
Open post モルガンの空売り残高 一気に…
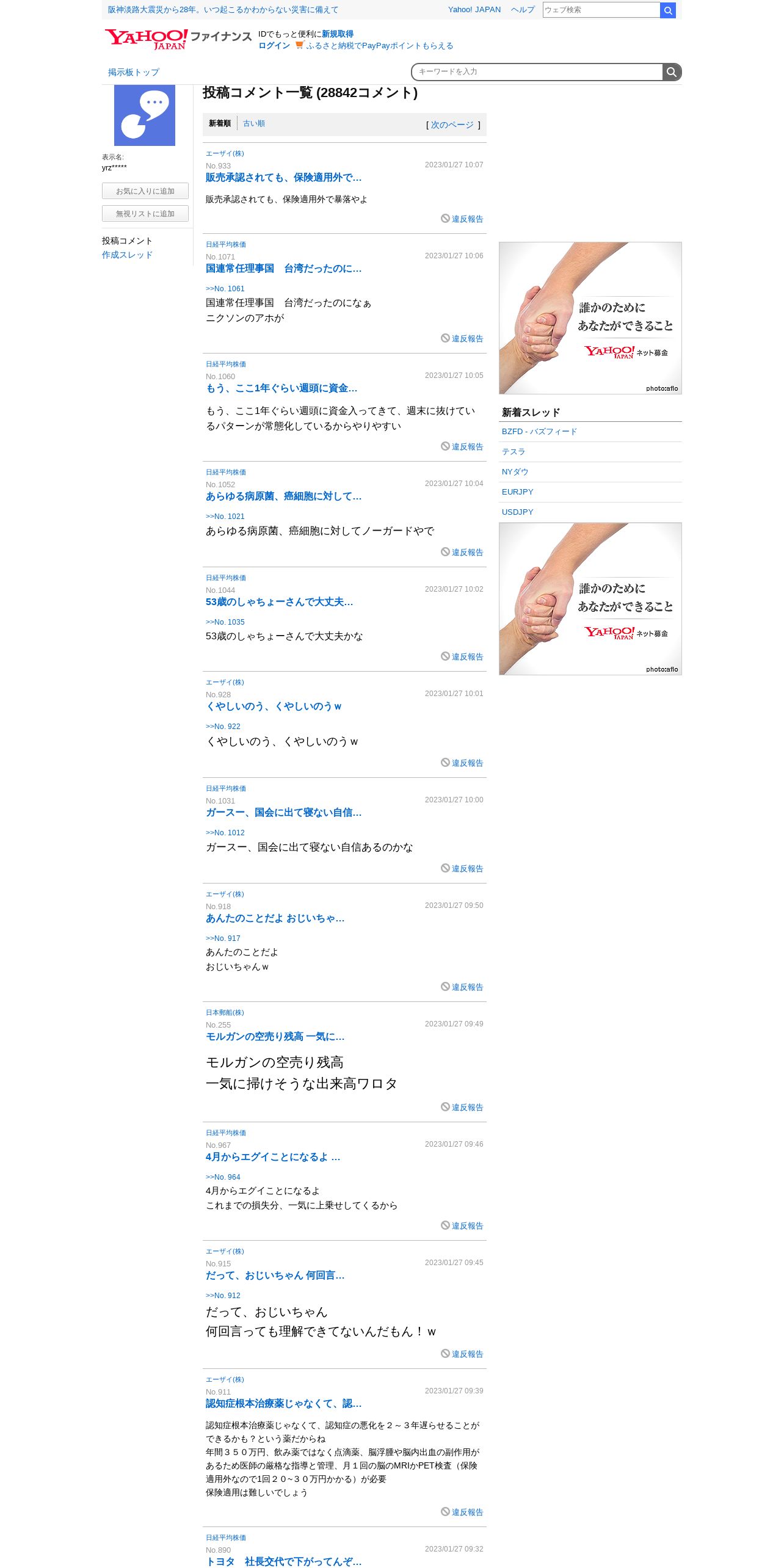click(x=275, y=1037)
